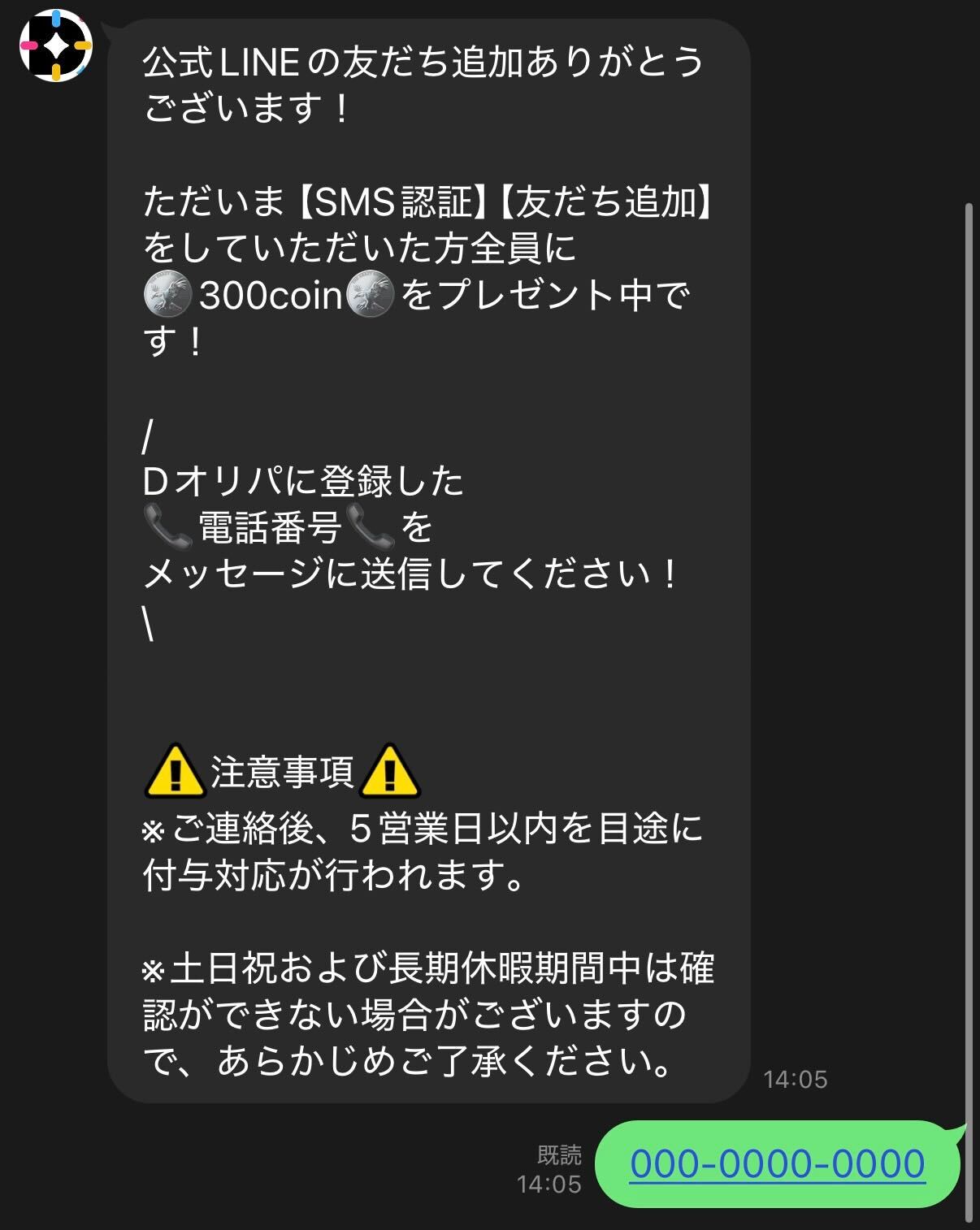Tap the 000-0000-0000 phone number link
980x1230 pixels.
(x=777, y=1163)
